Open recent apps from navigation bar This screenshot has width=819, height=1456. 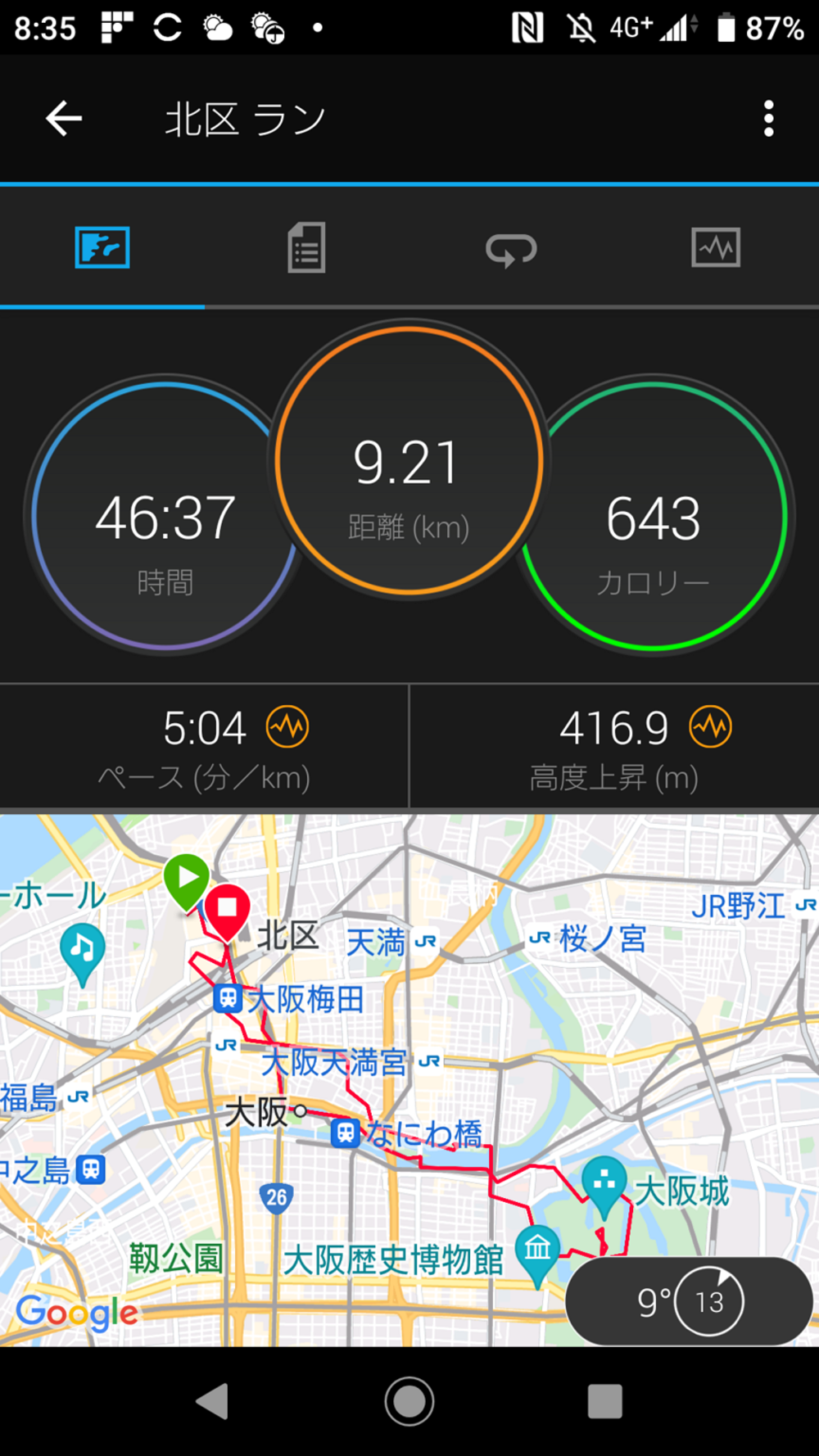pyautogui.click(x=605, y=1401)
